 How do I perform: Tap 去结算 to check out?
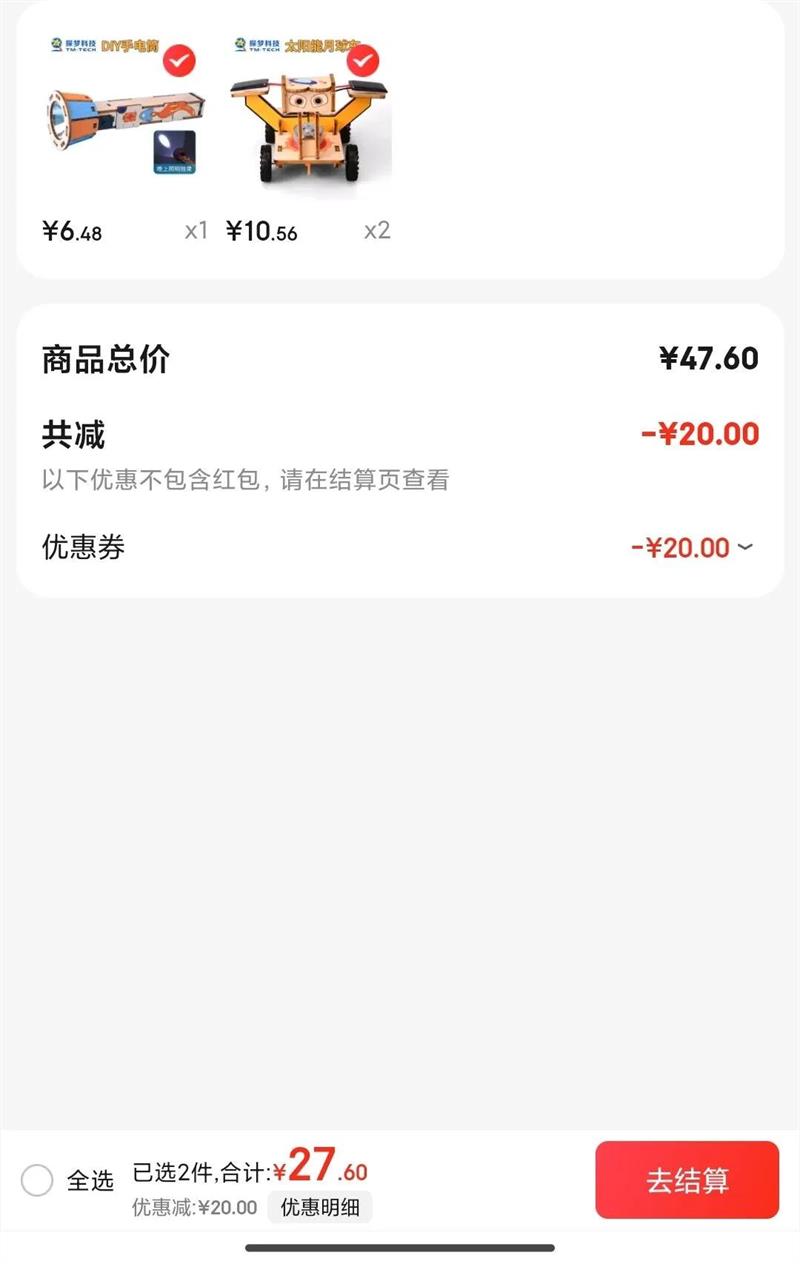pos(687,1180)
